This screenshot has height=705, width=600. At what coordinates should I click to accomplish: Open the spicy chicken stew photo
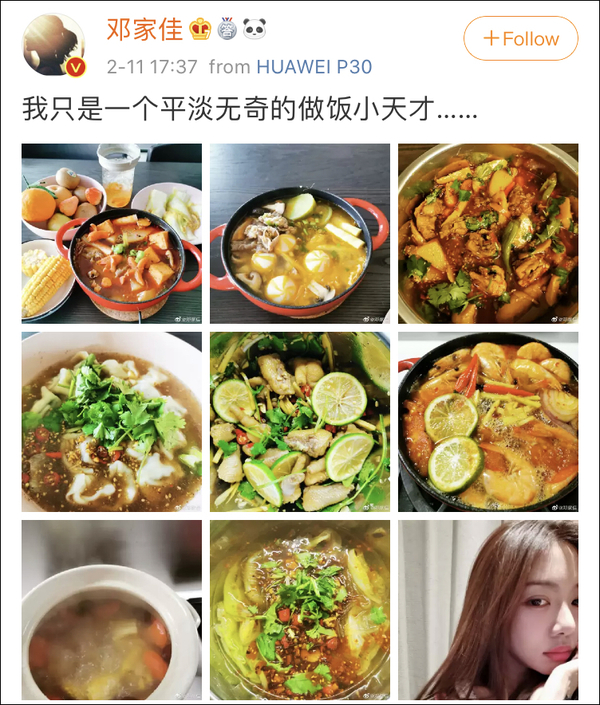(x=488, y=233)
